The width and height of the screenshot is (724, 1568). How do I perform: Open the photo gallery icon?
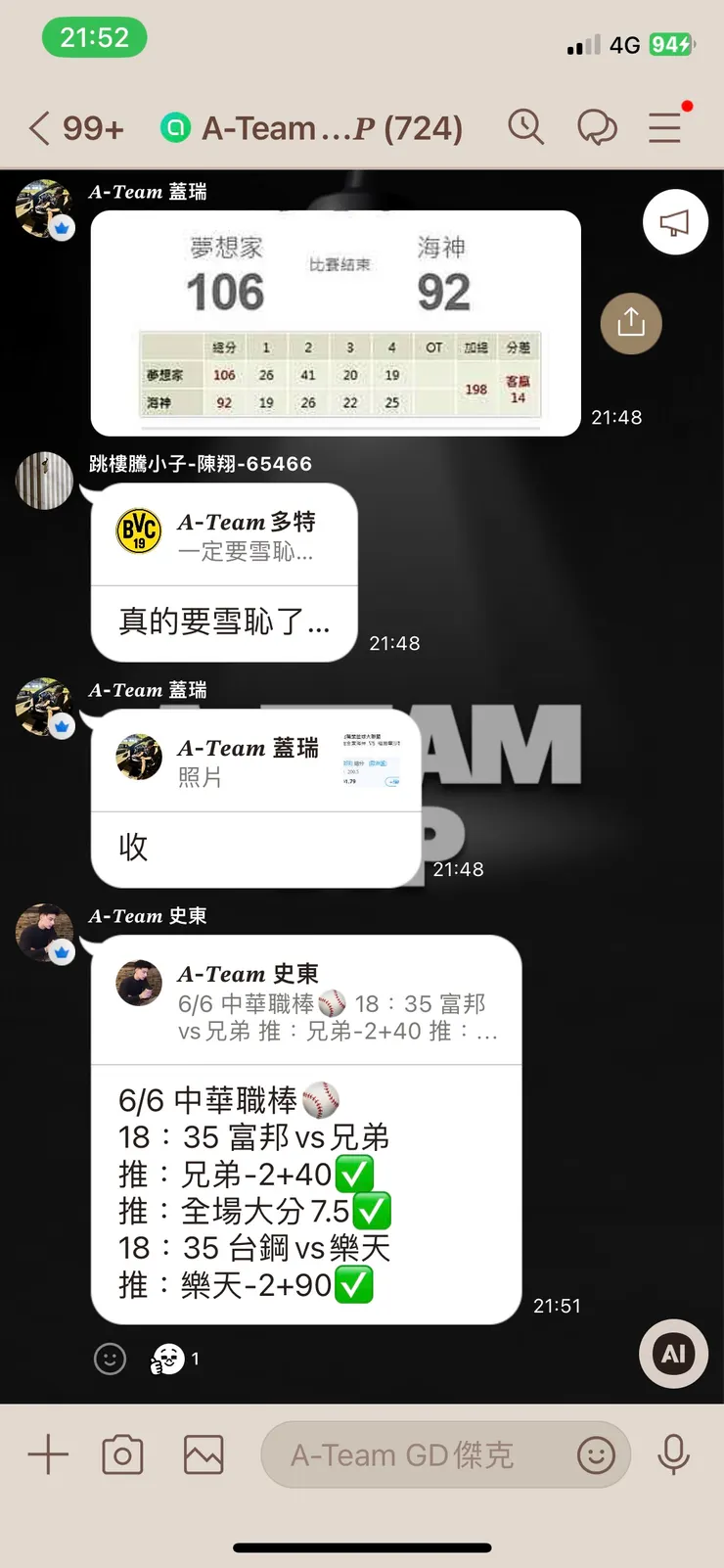(204, 1454)
